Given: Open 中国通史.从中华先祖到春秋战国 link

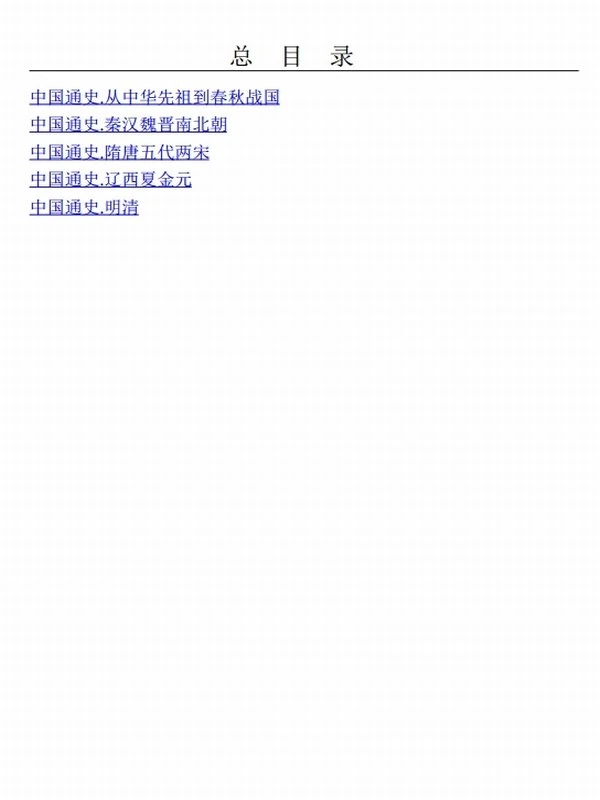Looking at the screenshot, I should click(155, 98).
